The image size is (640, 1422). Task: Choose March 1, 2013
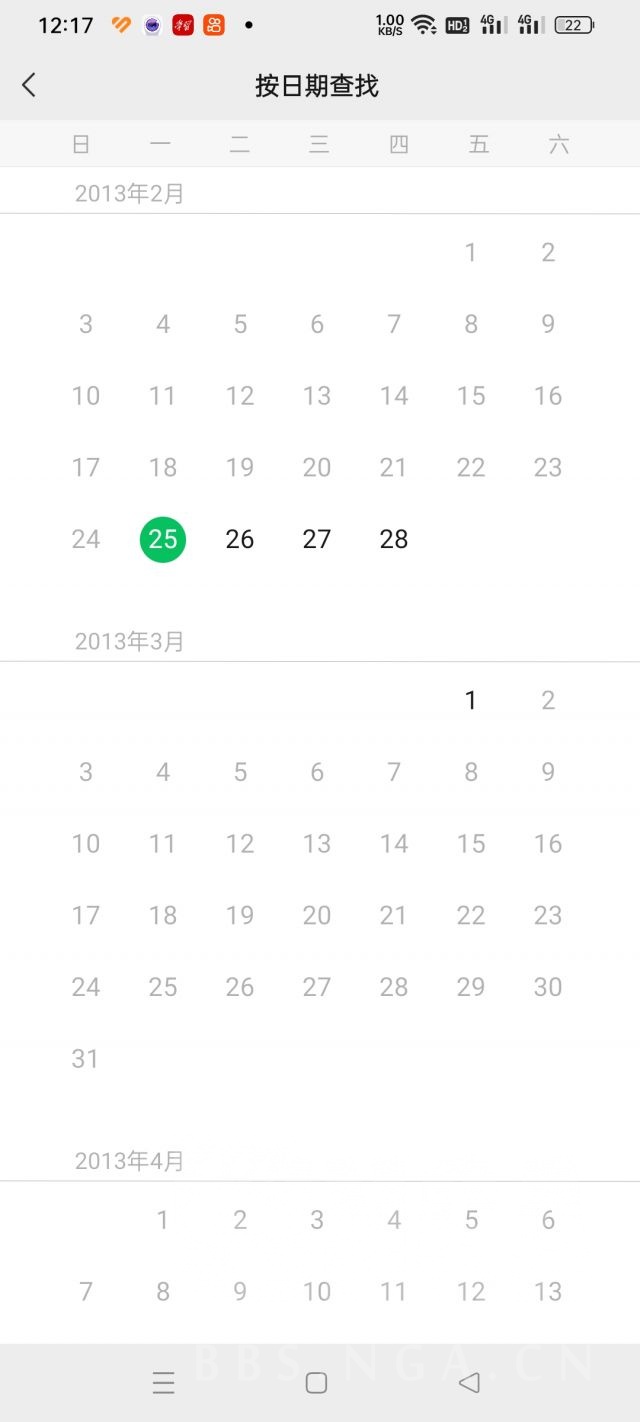pyautogui.click(x=471, y=700)
